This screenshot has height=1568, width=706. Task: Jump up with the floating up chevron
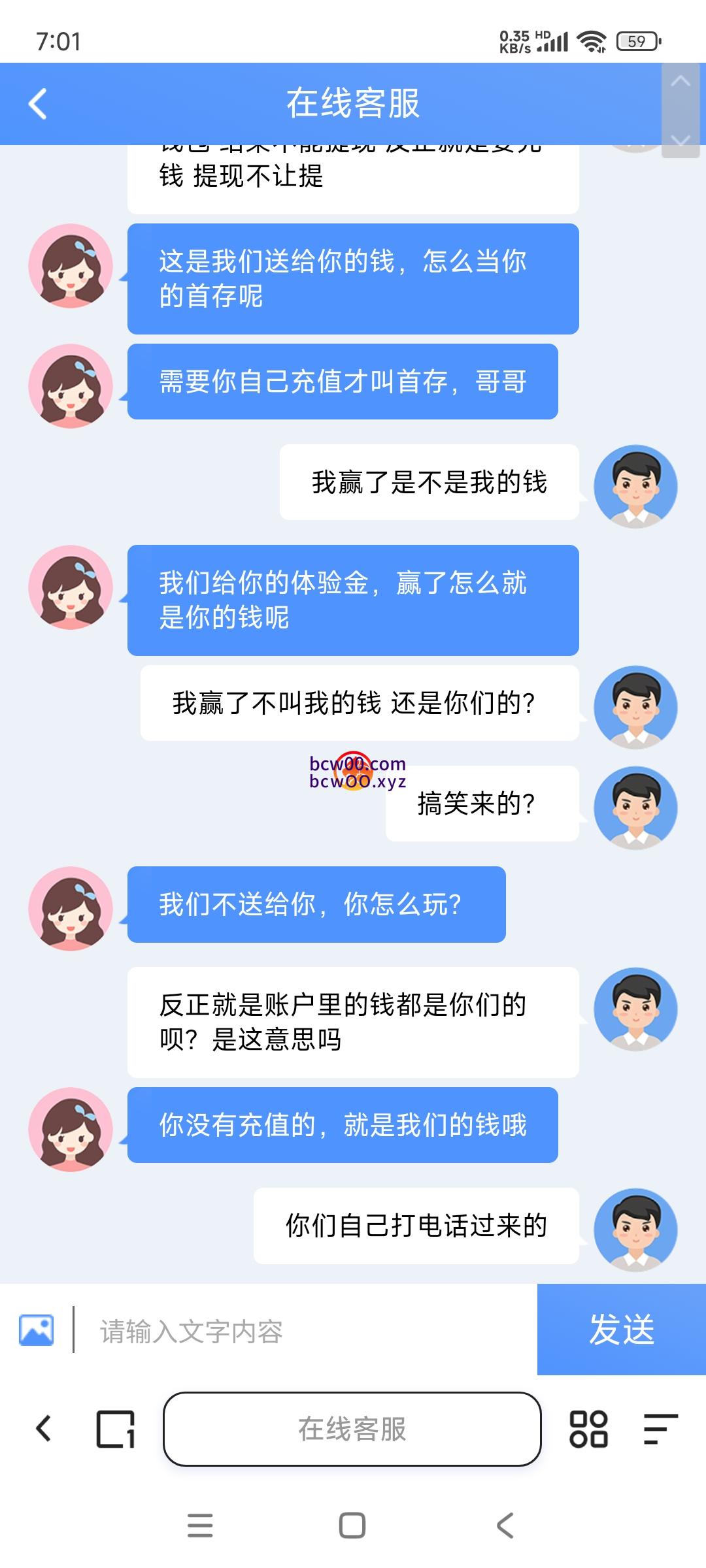[x=681, y=82]
